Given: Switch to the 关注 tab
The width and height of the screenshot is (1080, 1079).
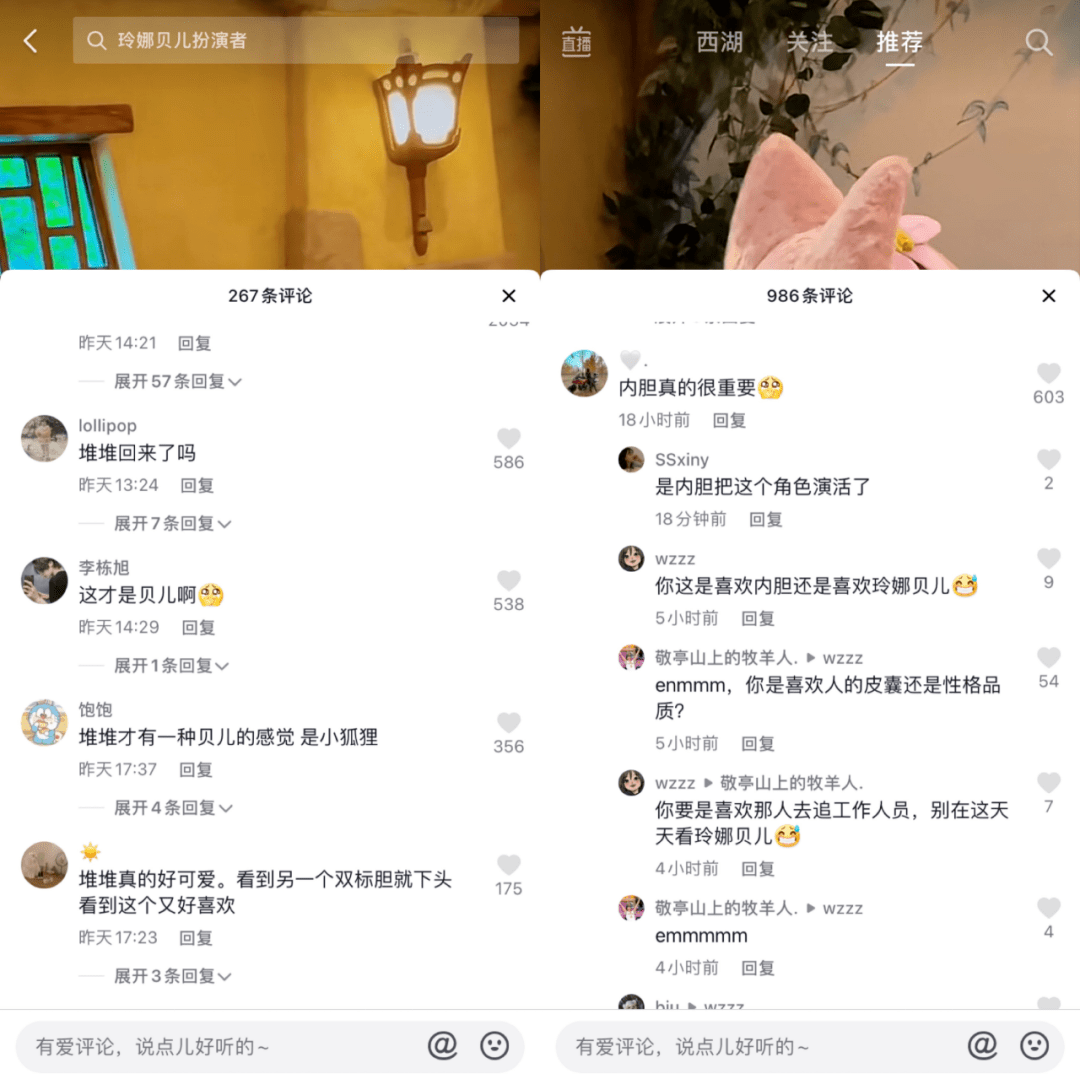Looking at the screenshot, I should coord(809,42).
